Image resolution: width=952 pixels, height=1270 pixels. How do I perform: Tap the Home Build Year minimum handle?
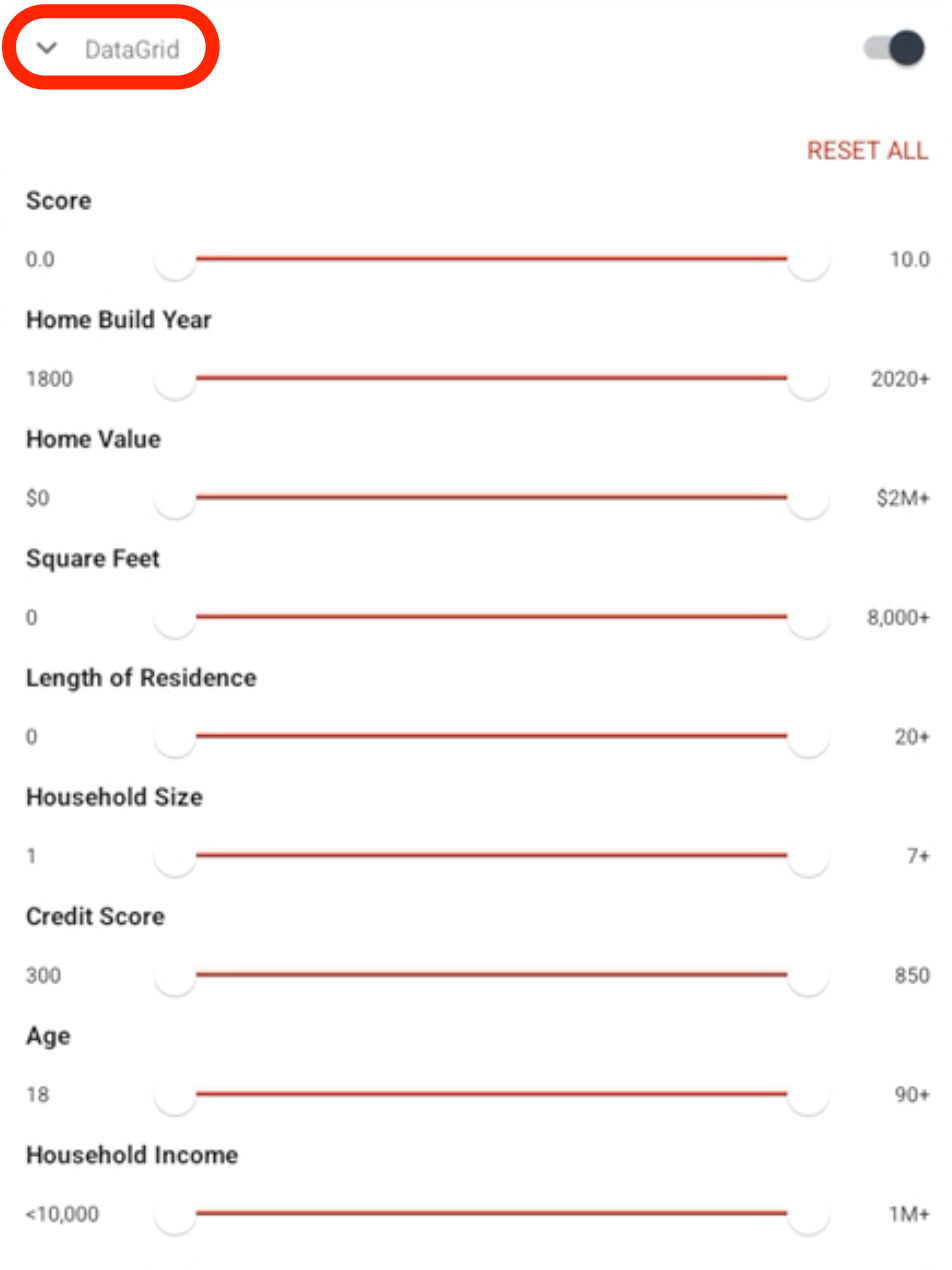point(176,379)
